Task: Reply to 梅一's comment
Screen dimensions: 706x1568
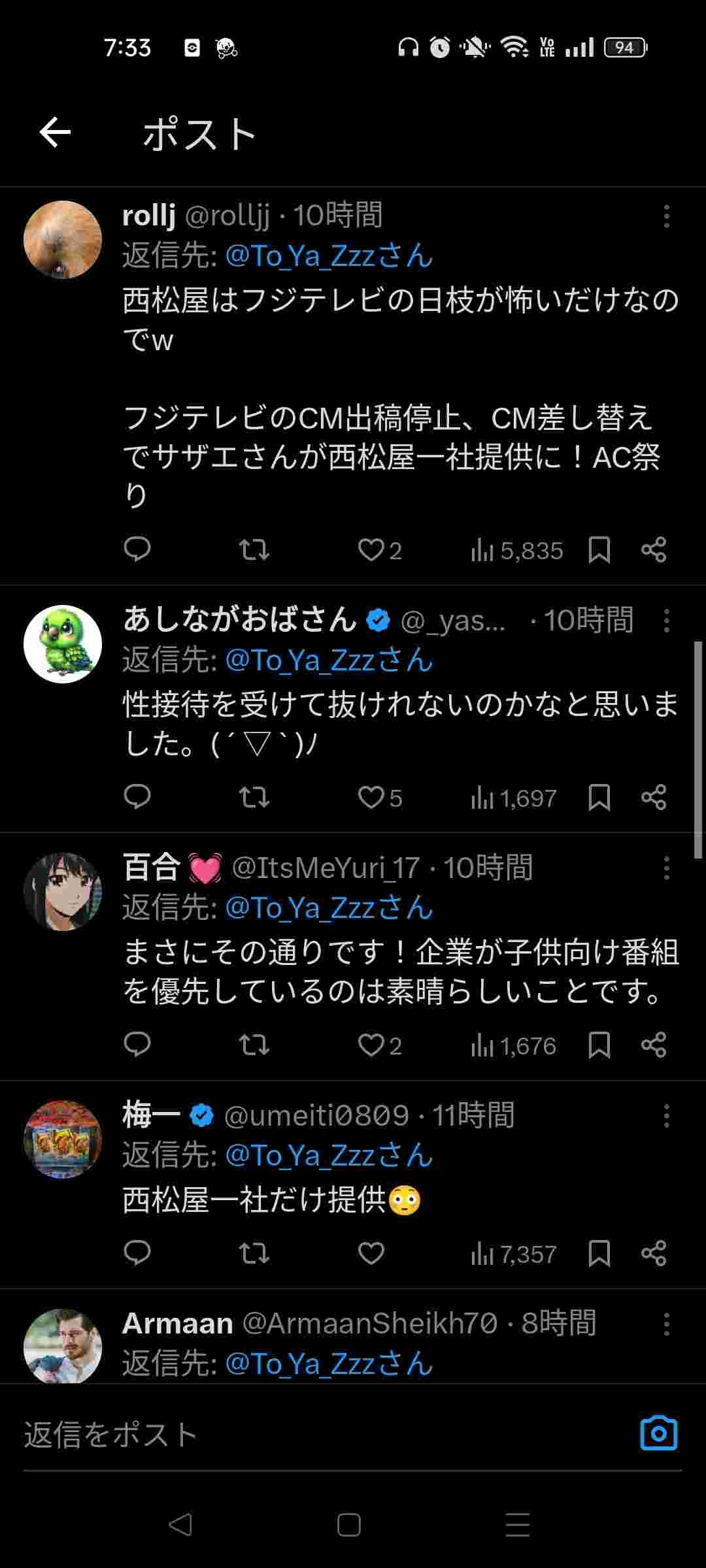Action: (137, 1253)
